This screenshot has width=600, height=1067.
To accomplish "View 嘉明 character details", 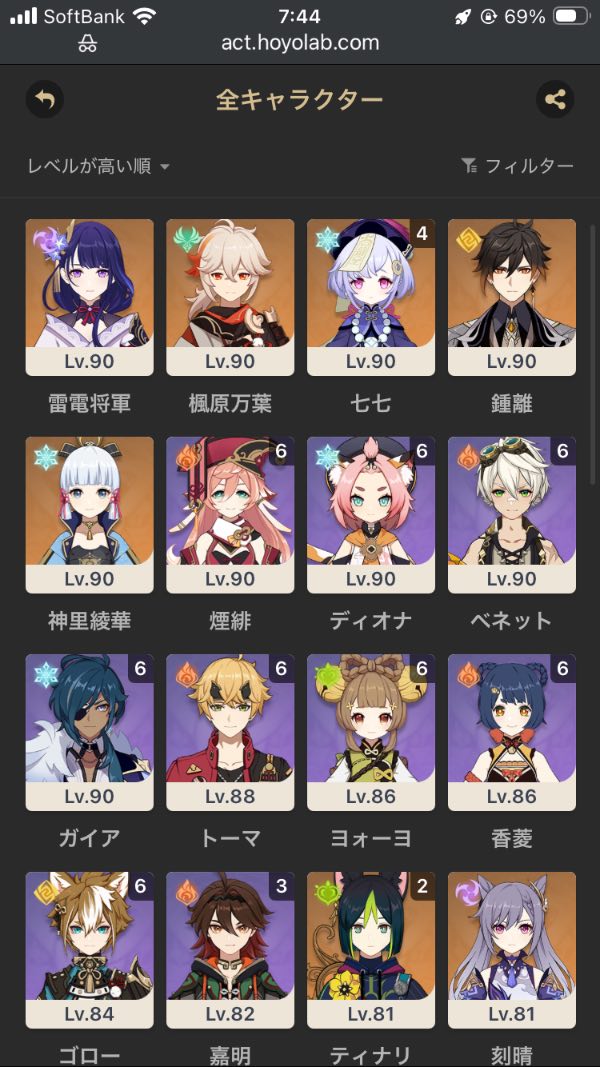I will [230, 949].
